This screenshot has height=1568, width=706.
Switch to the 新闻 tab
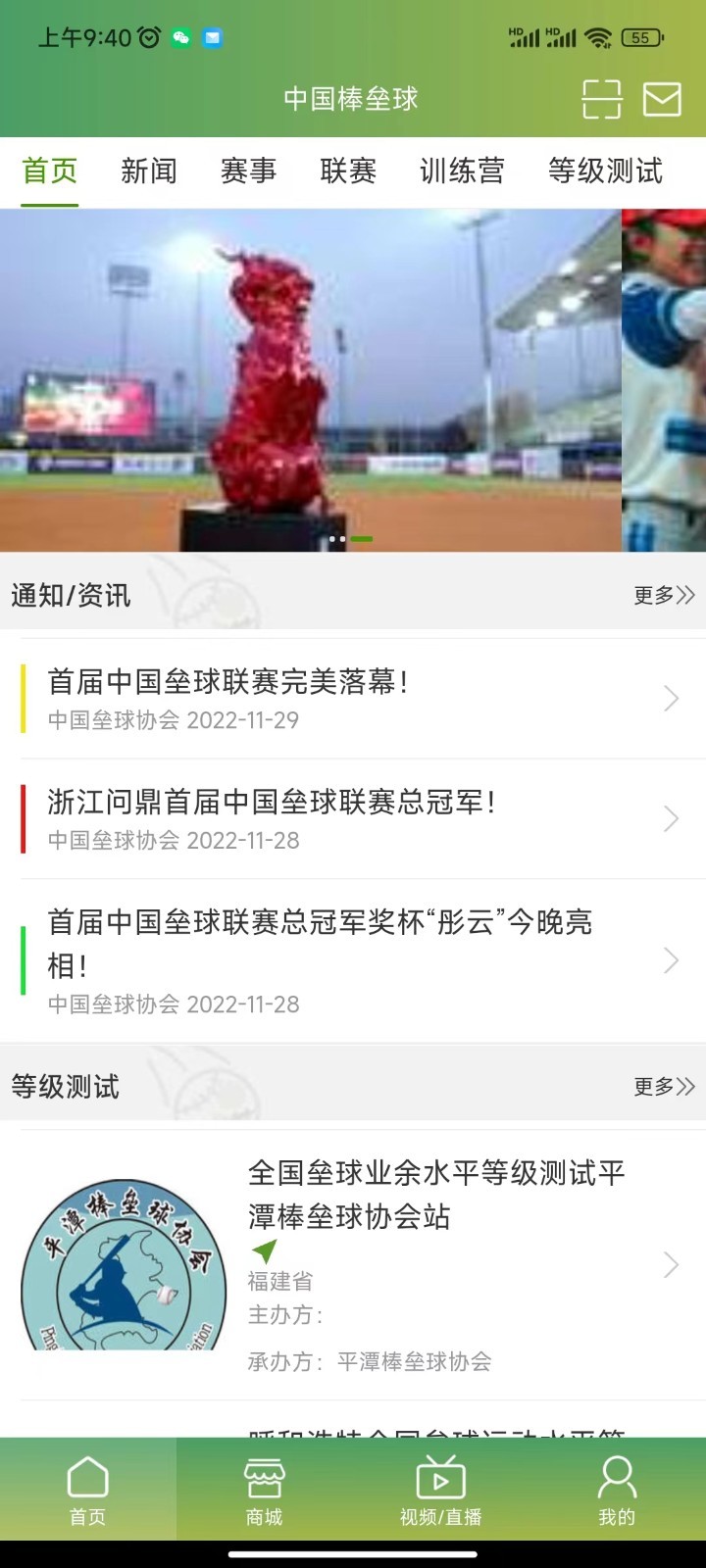pyautogui.click(x=150, y=172)
